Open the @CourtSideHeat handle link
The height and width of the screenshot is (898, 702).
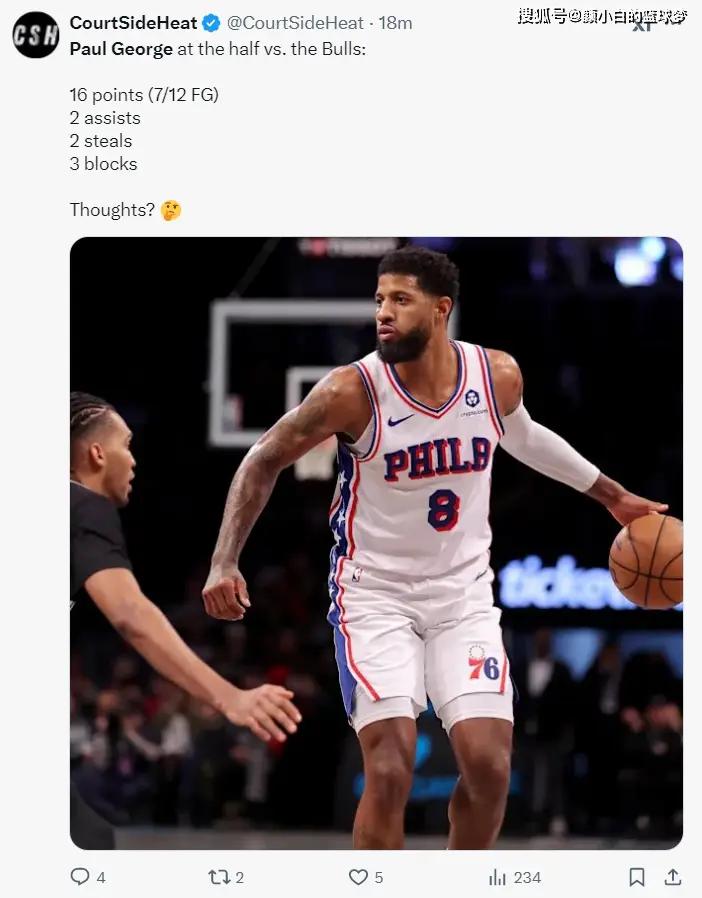point(296,23)
